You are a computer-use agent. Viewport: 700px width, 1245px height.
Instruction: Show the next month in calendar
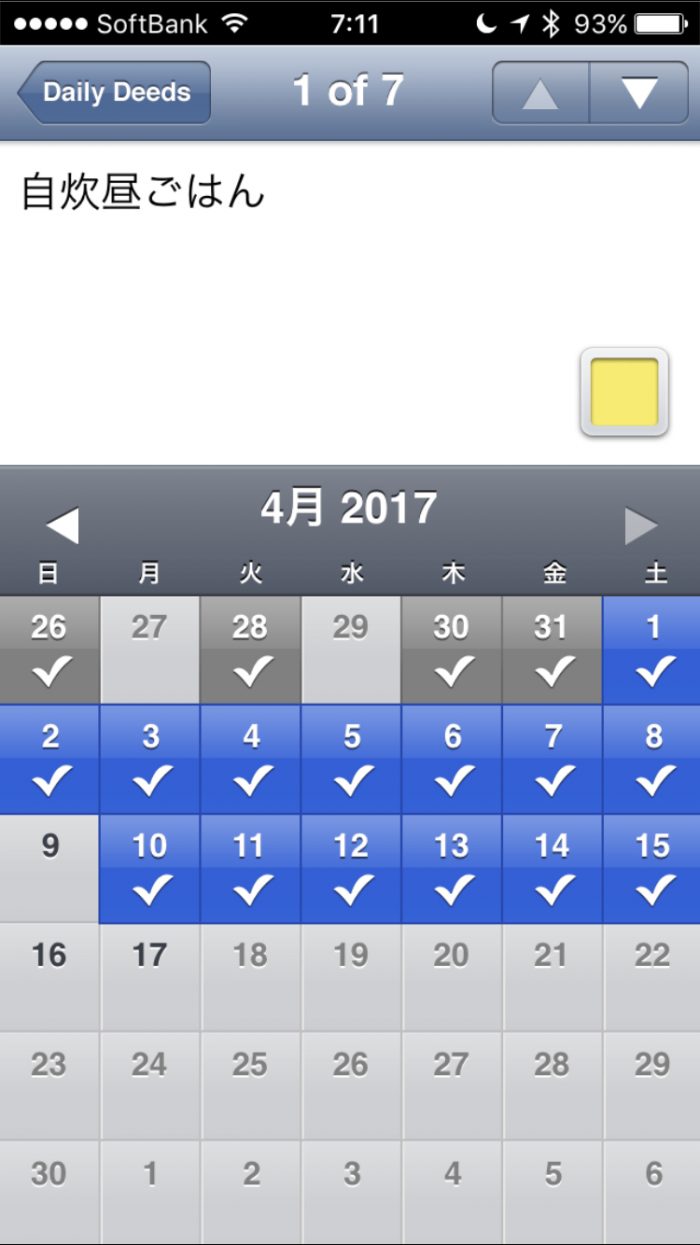(x=640, y=525)
